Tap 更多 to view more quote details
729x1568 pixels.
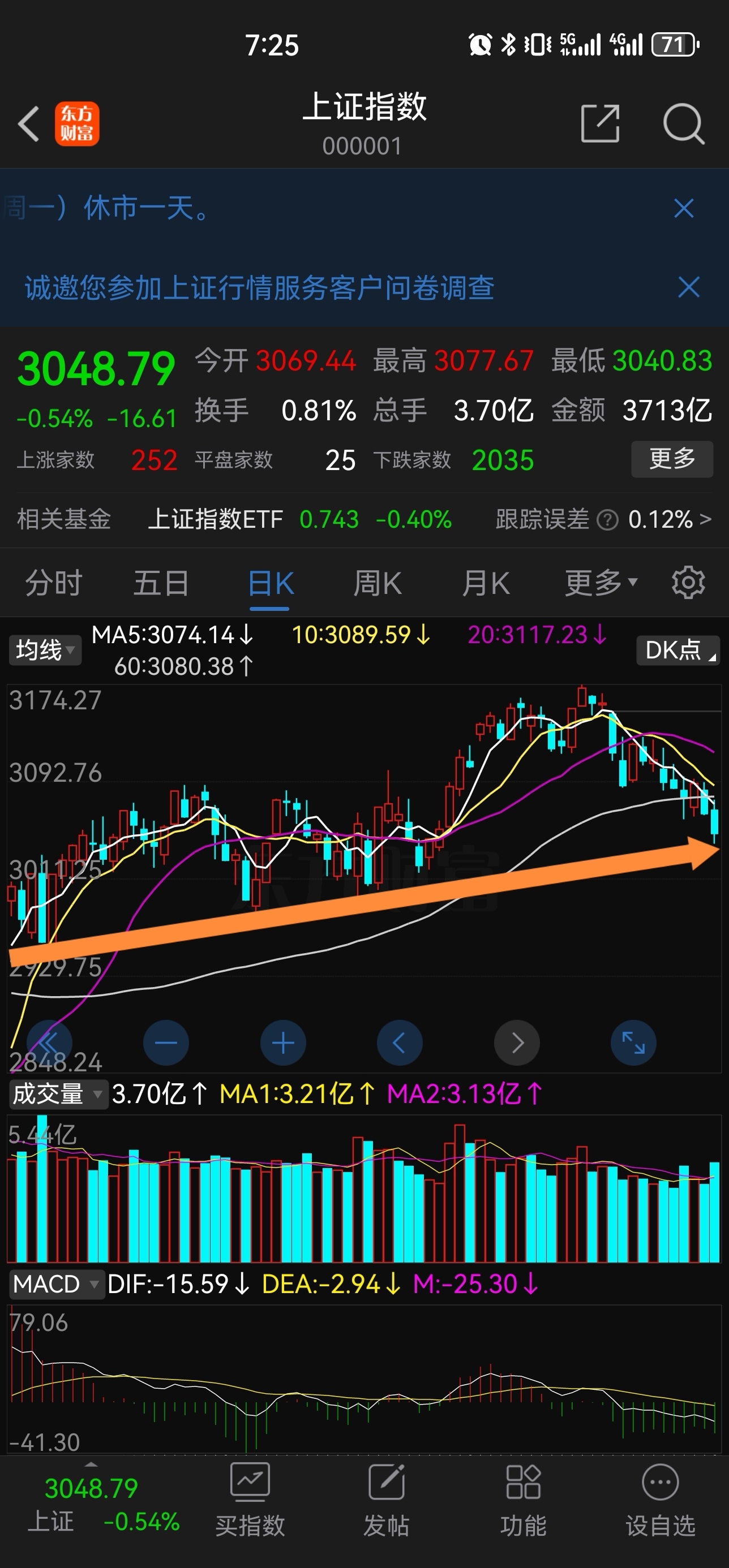(x=672, y=459)
